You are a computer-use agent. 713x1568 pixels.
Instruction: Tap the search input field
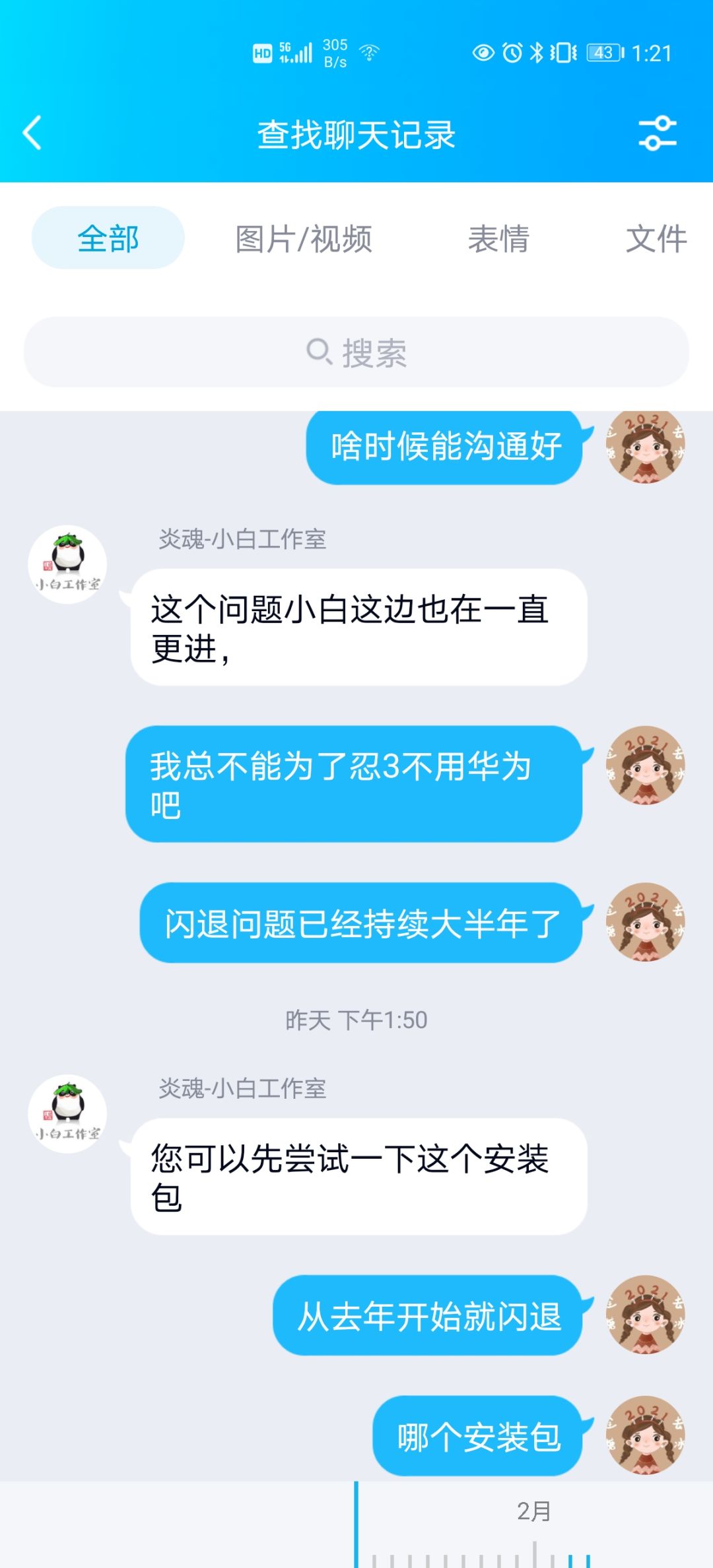point(356,354)
